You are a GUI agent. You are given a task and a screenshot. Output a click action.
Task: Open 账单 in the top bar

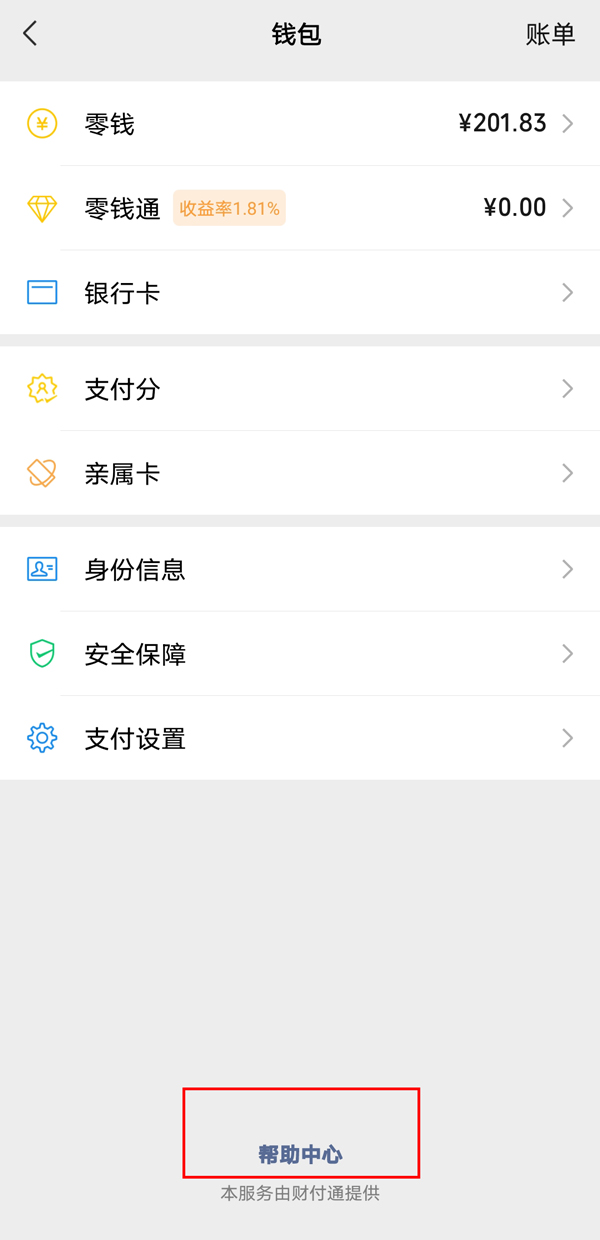pyautogui.click(x=550, y=34)
